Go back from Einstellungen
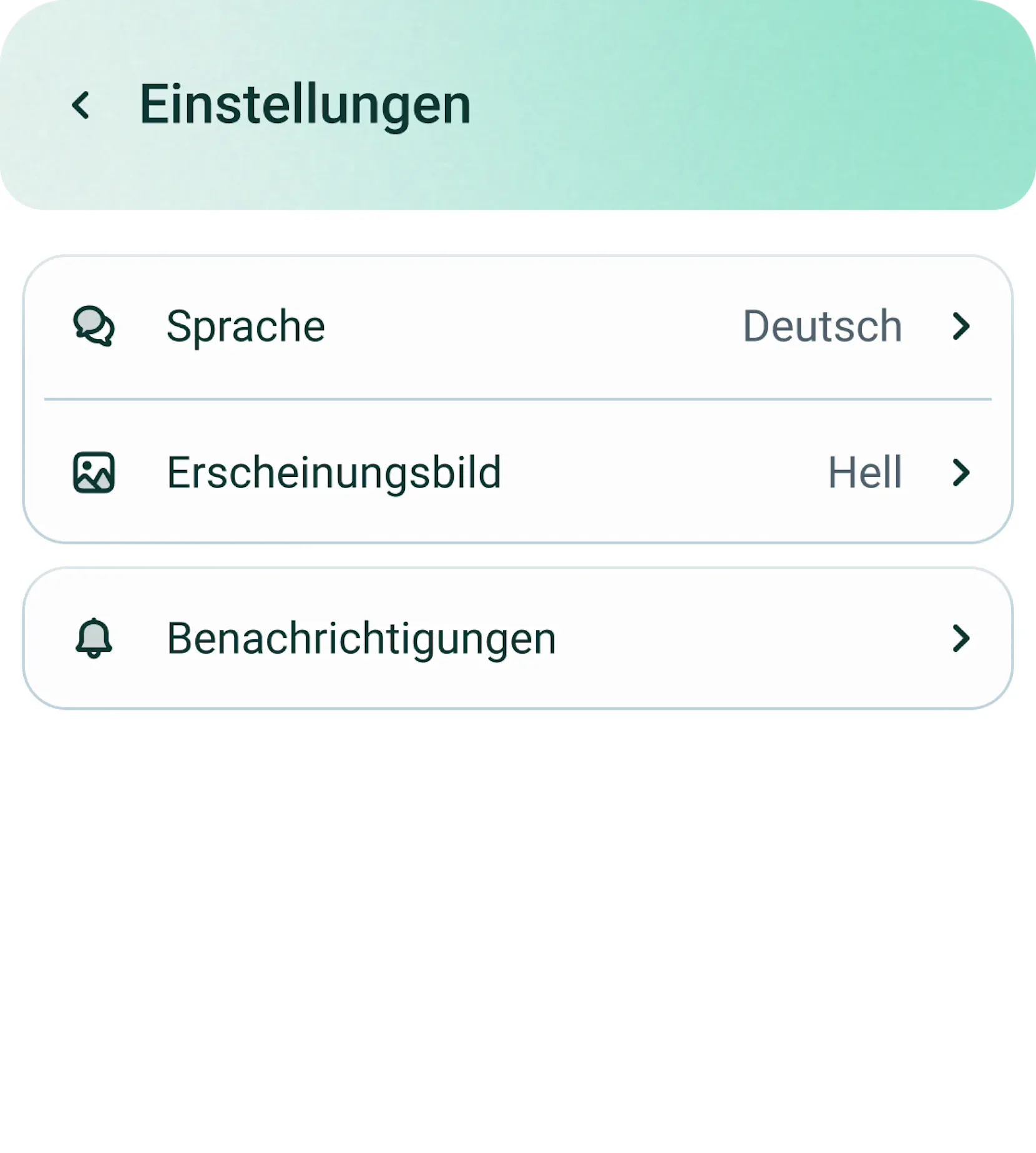The height and width of the screenshot is (1153, 1036). tap(81, 105)
